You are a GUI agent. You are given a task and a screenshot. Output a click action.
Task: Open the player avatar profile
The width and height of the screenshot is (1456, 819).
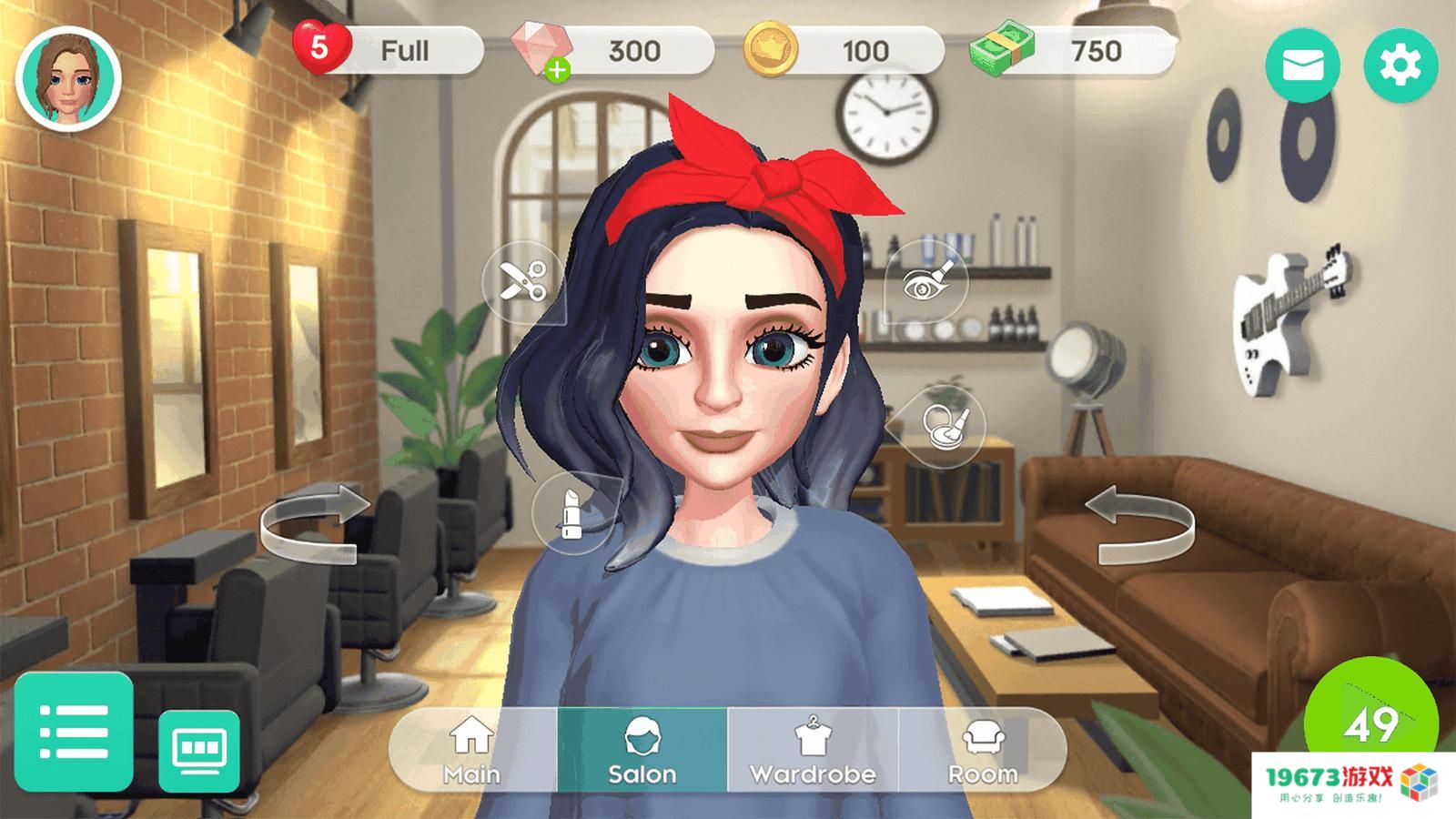(x=68, y=78)
